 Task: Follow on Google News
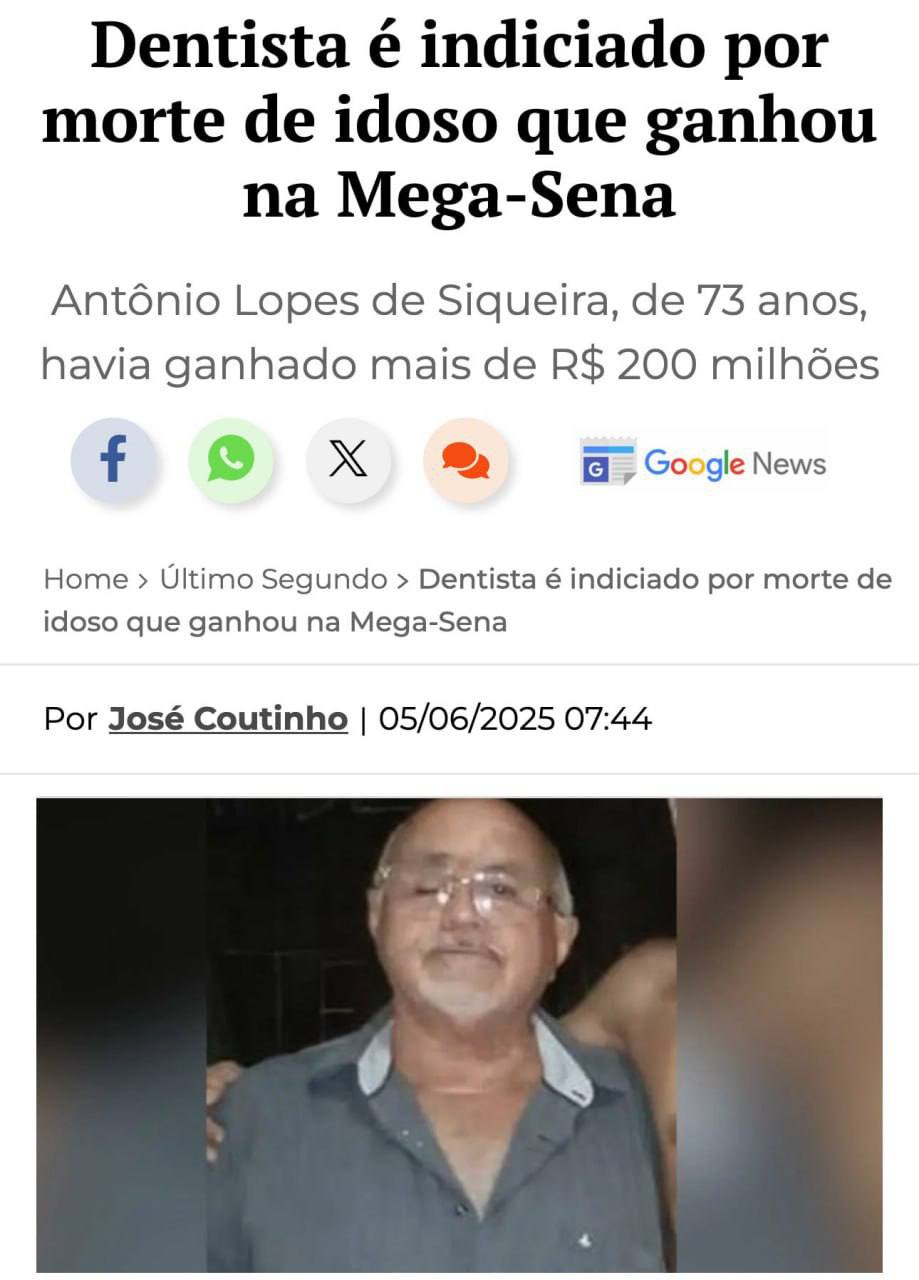point(703,463)
